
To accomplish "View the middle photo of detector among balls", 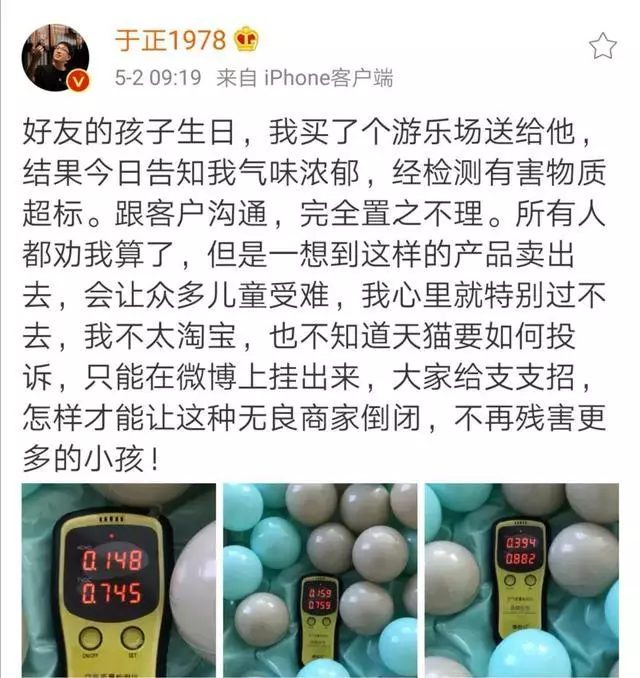I will click(320, 580).
